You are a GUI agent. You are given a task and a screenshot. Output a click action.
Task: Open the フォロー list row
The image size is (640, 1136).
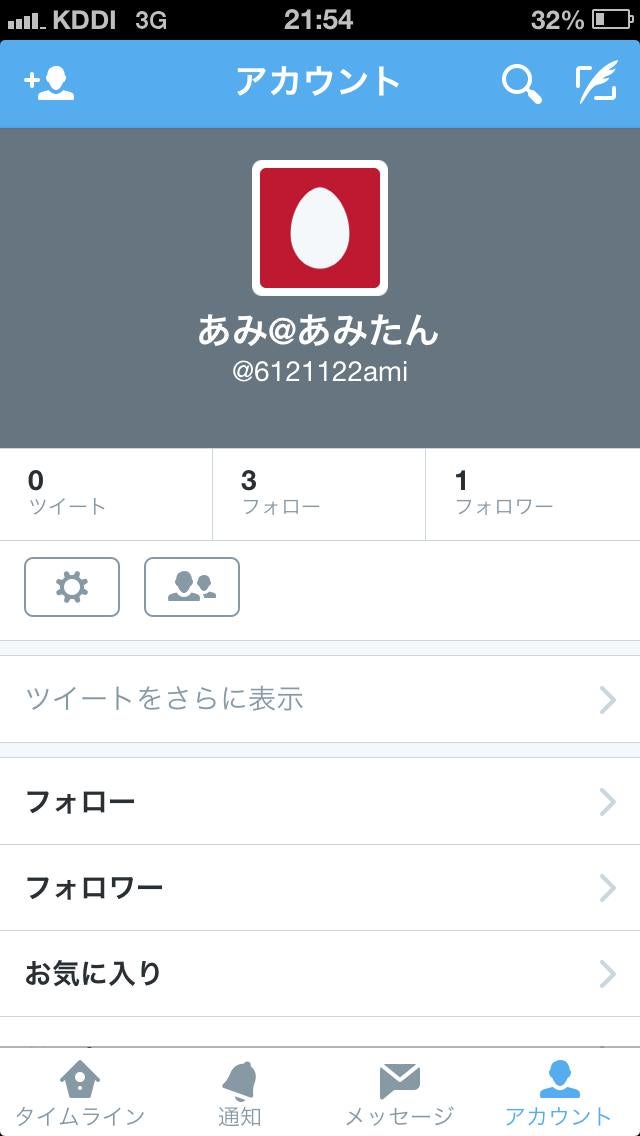pyautogui.click(x=320, y=801)
